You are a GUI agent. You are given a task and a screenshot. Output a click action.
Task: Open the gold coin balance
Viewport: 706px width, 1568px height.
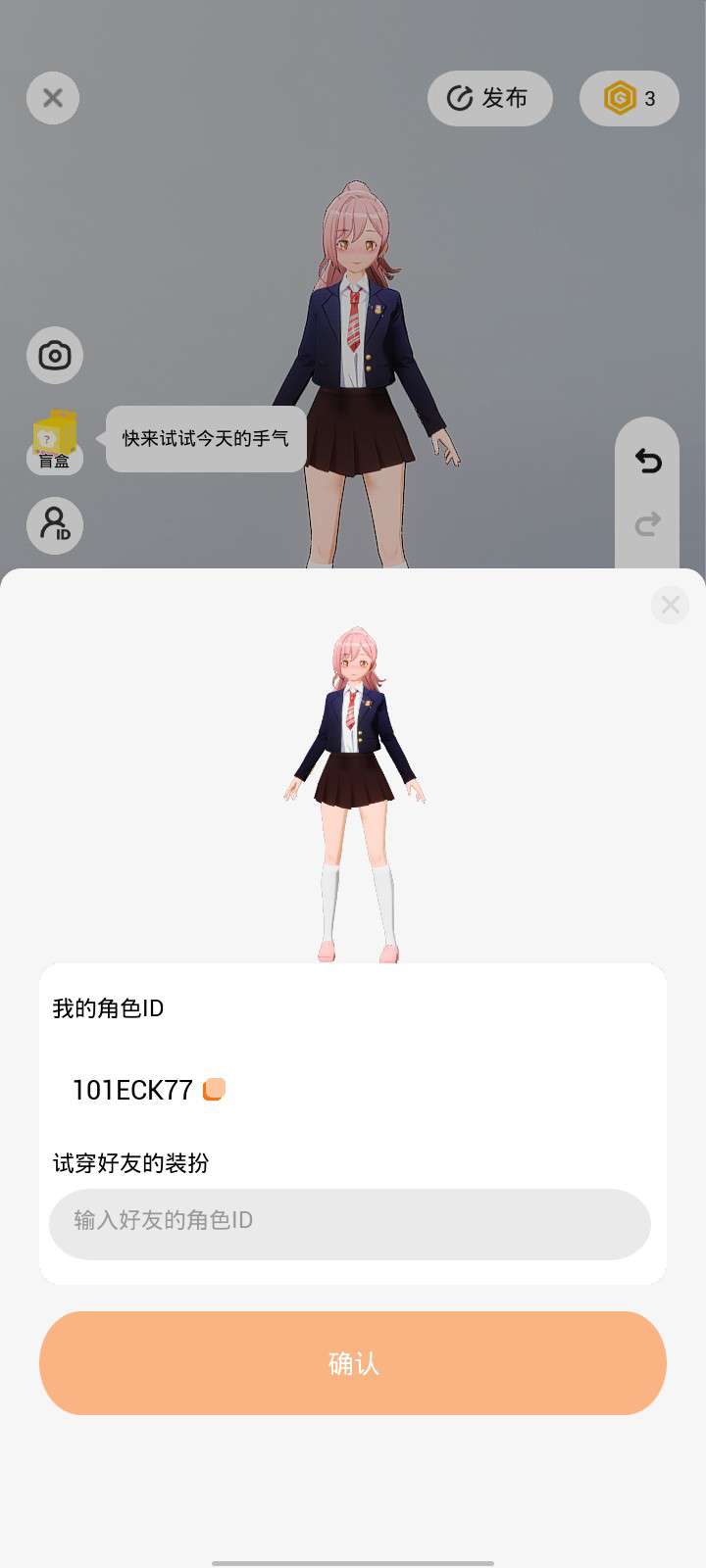(630, 98)
